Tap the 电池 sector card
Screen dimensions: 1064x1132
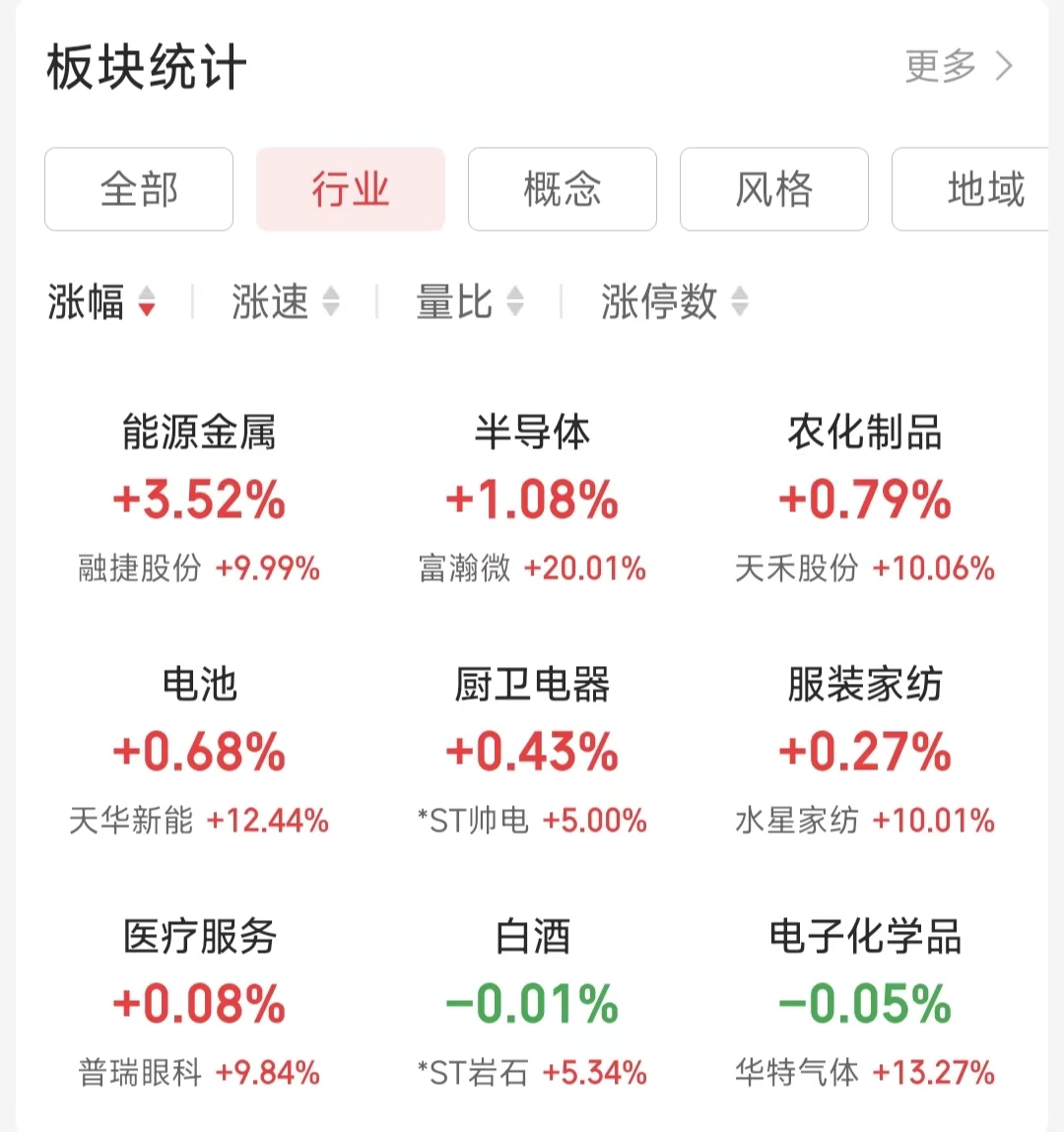[x=199, y=751]
